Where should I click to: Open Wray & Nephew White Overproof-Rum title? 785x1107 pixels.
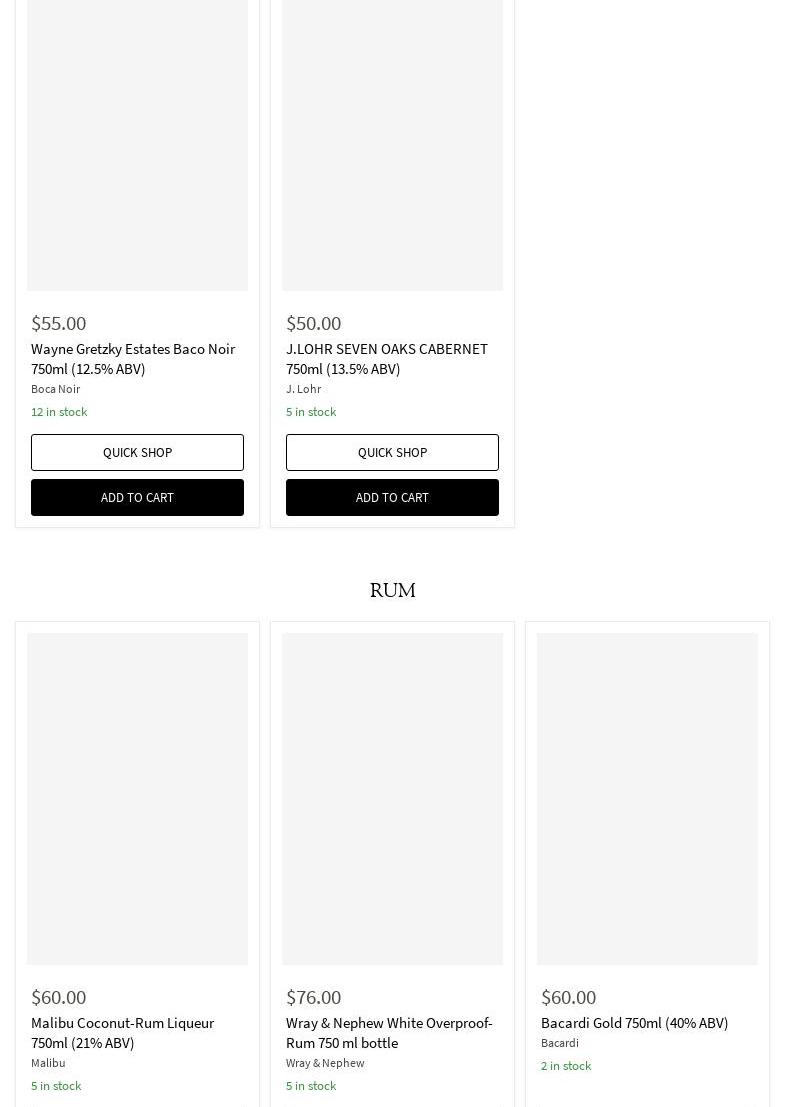tap(388, 1032)
